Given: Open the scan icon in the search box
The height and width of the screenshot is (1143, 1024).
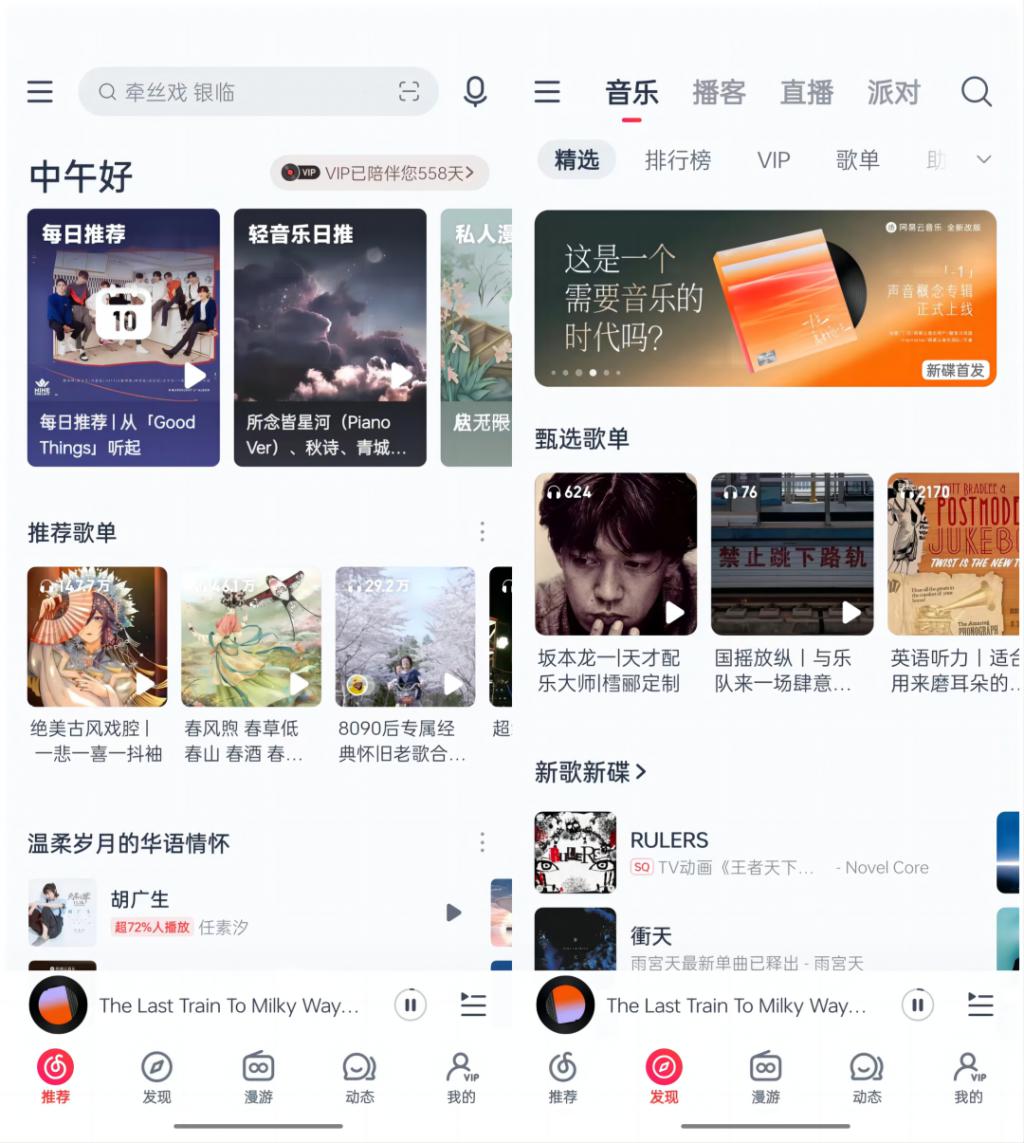Looking at the screenshot, I should click(x=409, y=92).
